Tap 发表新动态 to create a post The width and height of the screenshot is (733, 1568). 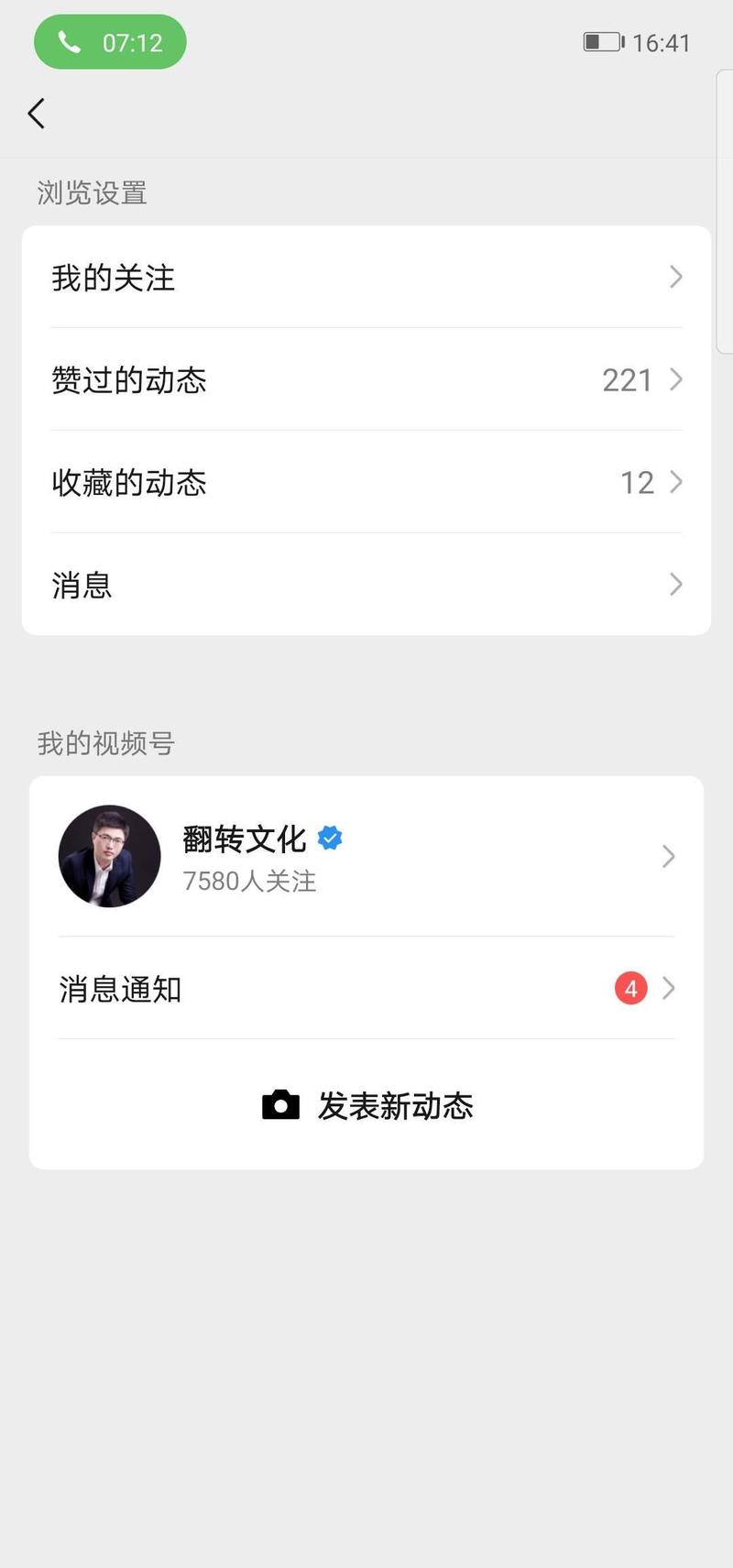coord(394,1105)
